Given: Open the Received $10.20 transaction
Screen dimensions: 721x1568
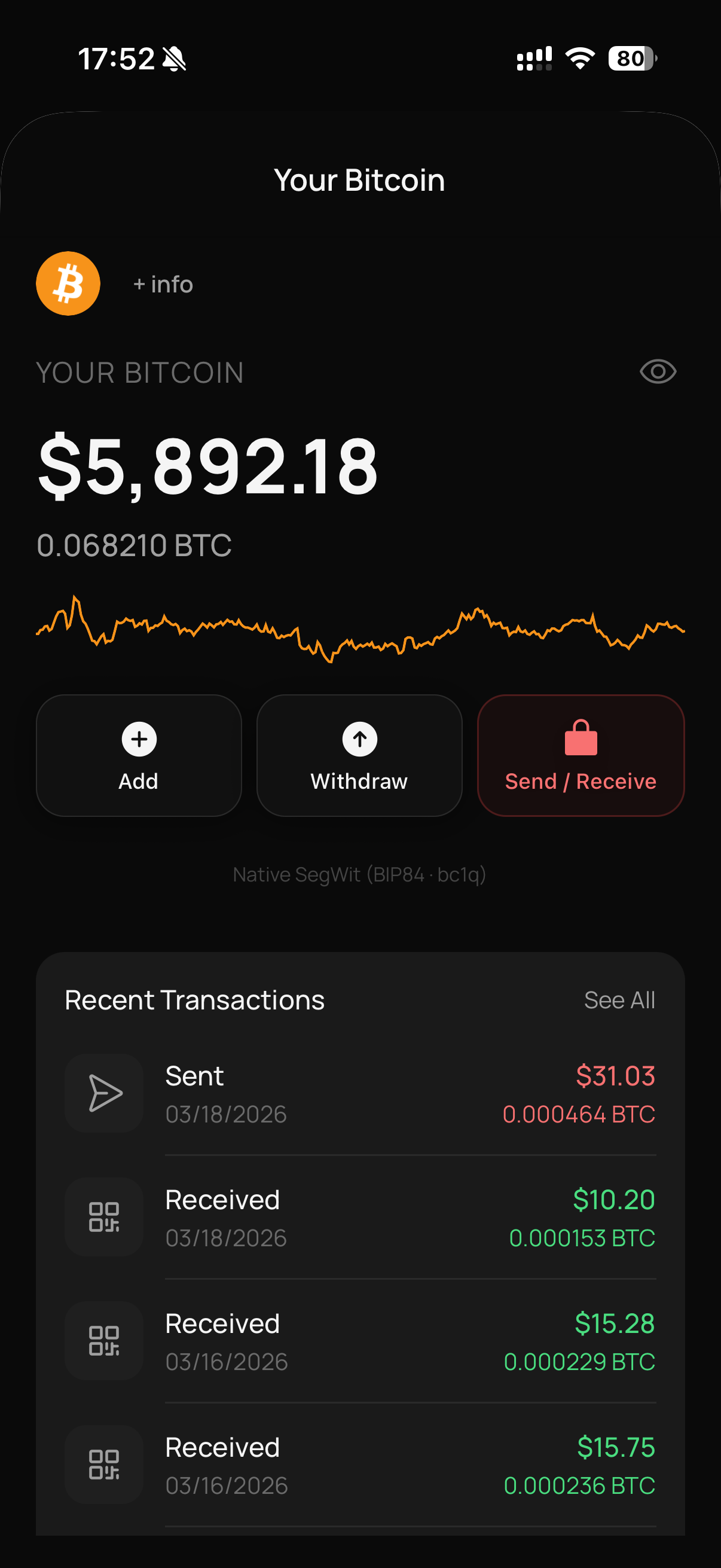Looking at the screenshot, I should [x=360, y=1218].
